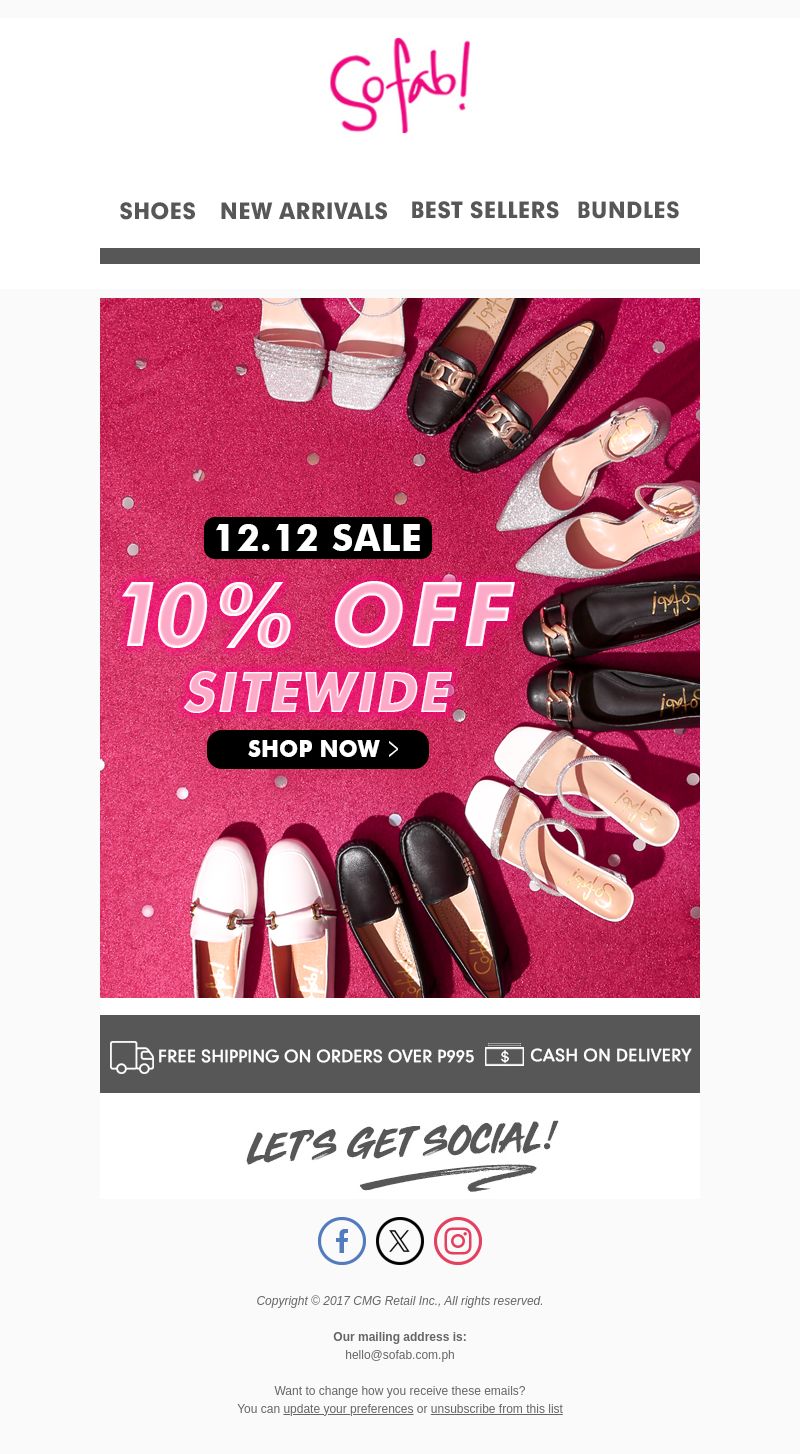Tap unsubscribe from this list

[496, 1409]
